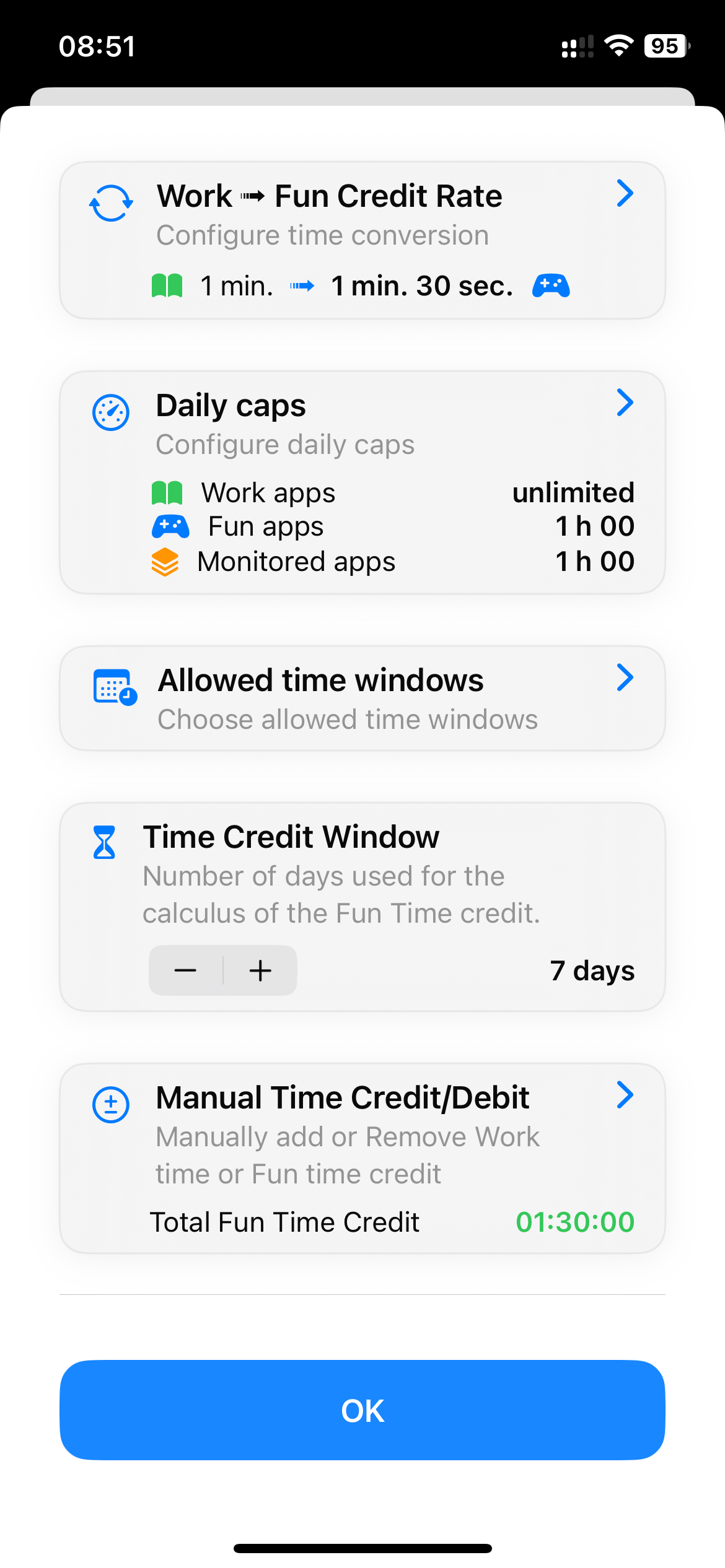Tap the clock in the status bar

point(97,45)
